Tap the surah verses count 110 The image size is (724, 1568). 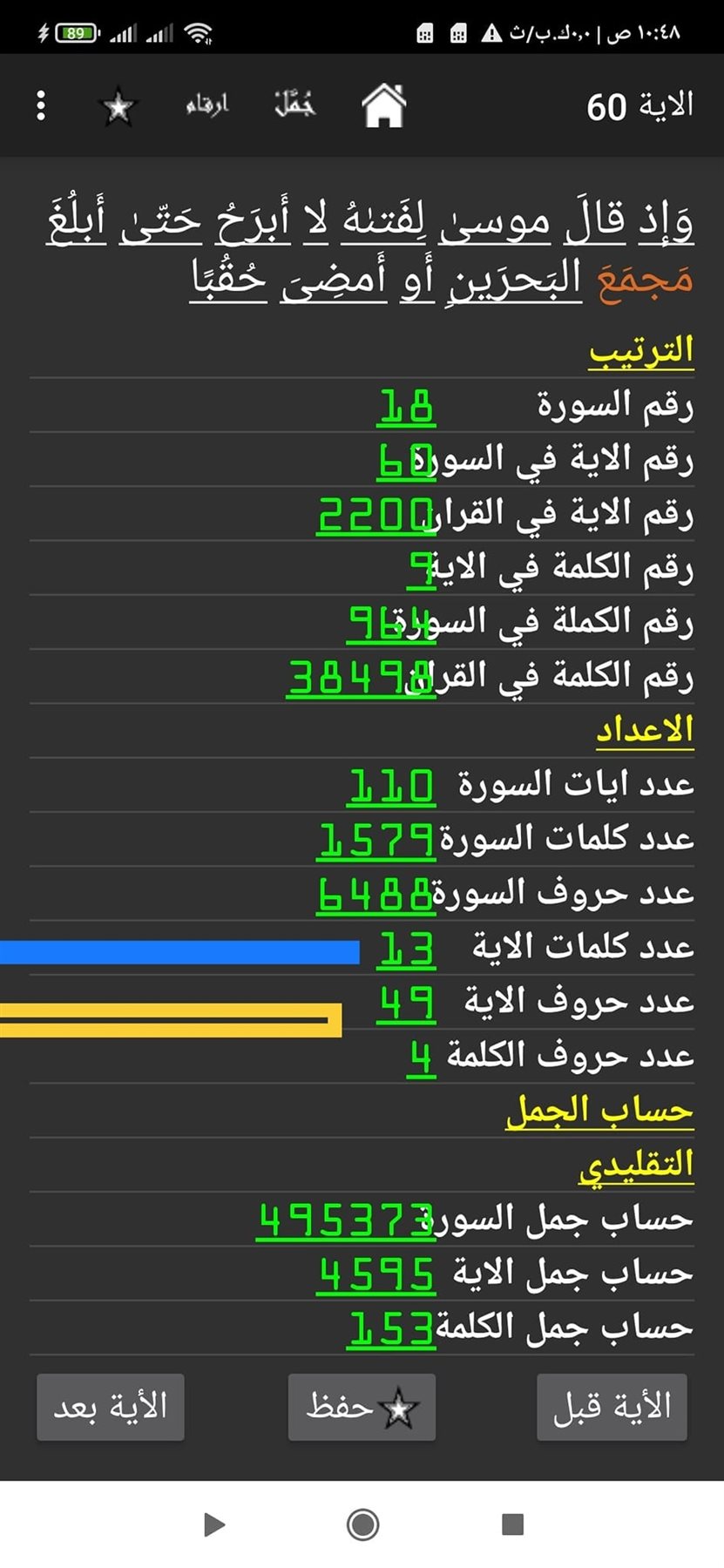(390, 786)
